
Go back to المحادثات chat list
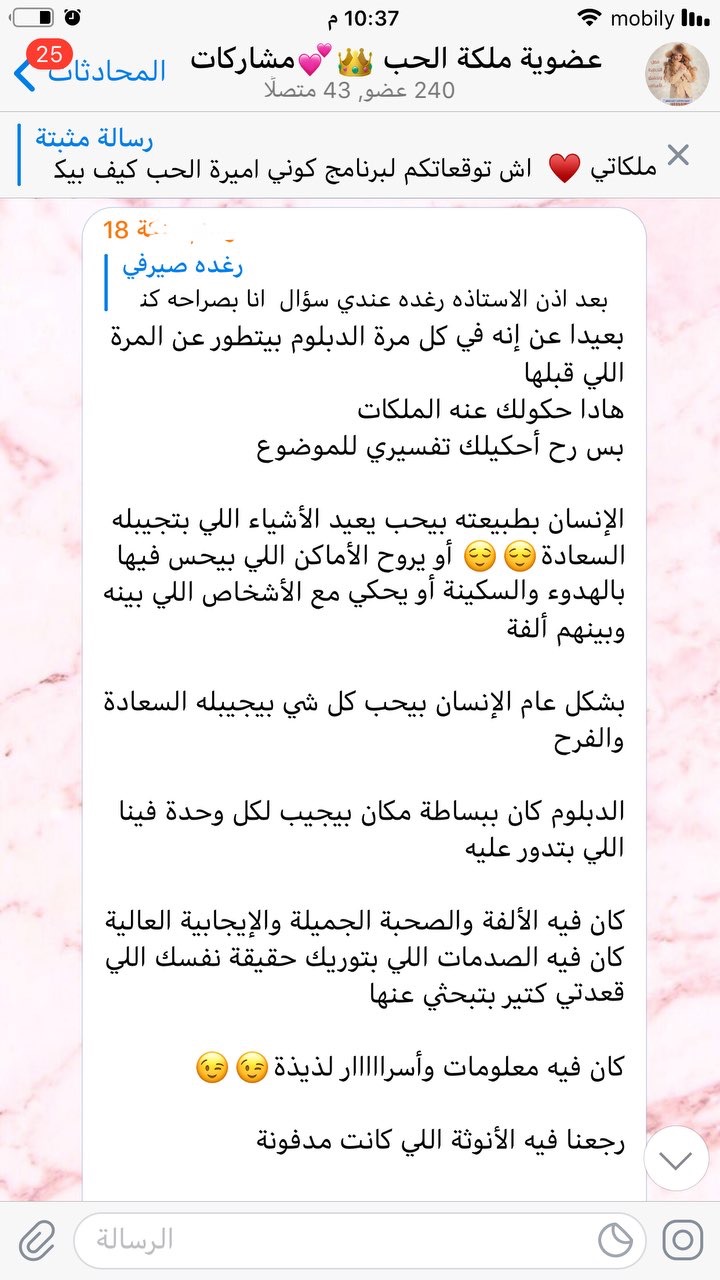click(x=90, y=70)
